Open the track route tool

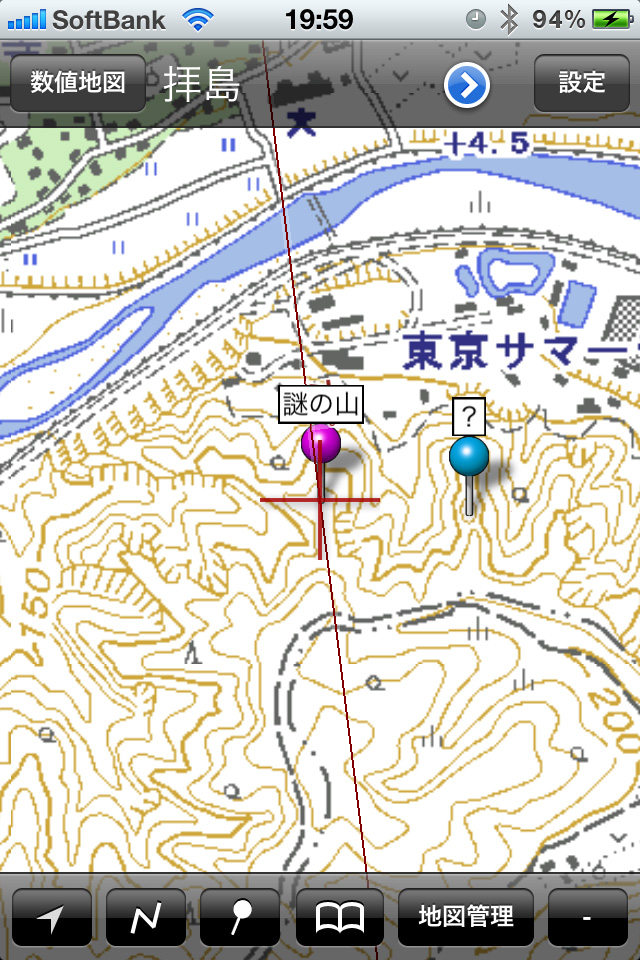pyautogui.click(x=146, y=916)
